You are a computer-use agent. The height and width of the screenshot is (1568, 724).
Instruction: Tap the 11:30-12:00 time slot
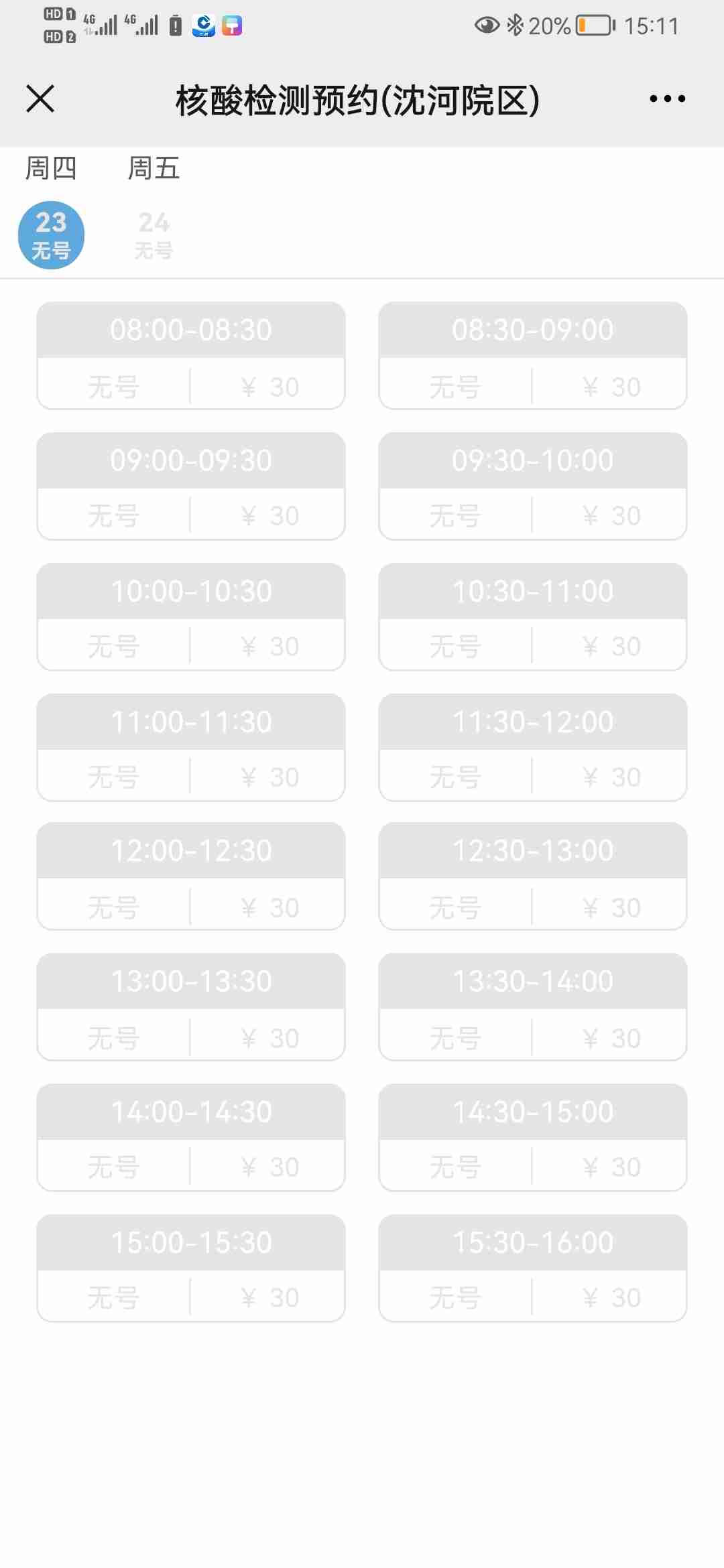click(533, 747)
